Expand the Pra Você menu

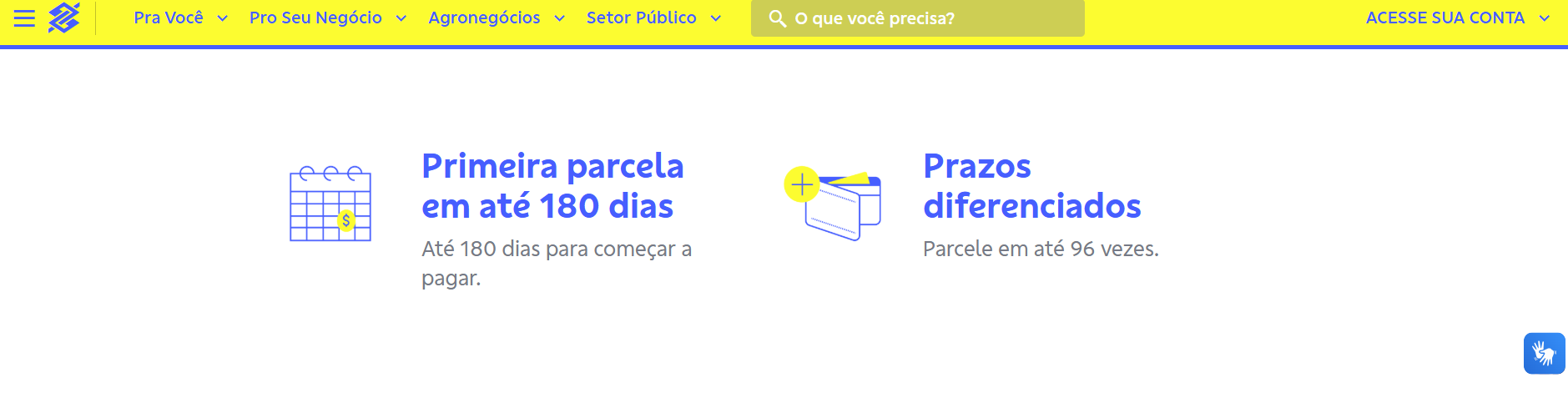tap(180, 18)
